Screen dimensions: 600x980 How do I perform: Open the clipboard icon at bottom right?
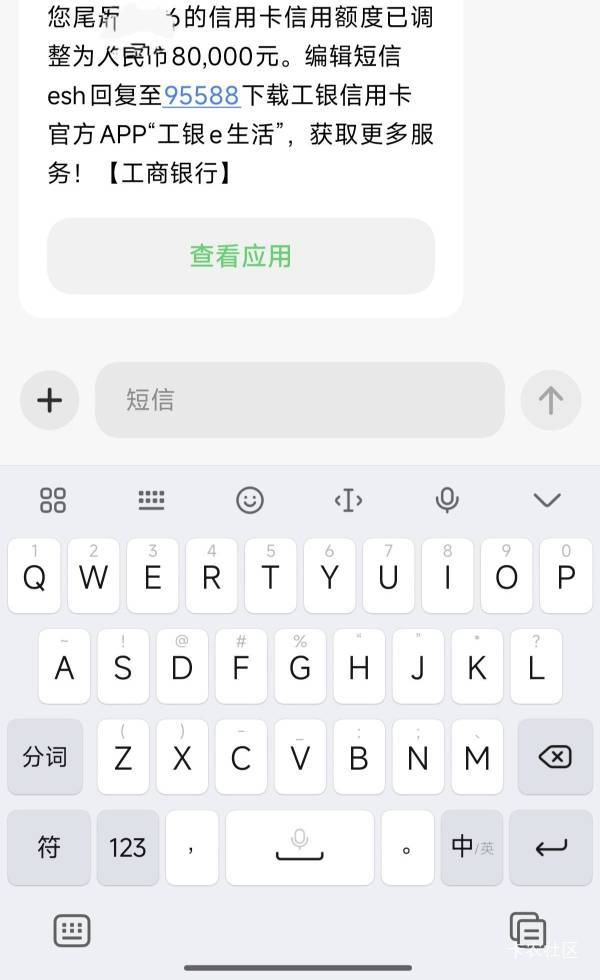[528, 931]
